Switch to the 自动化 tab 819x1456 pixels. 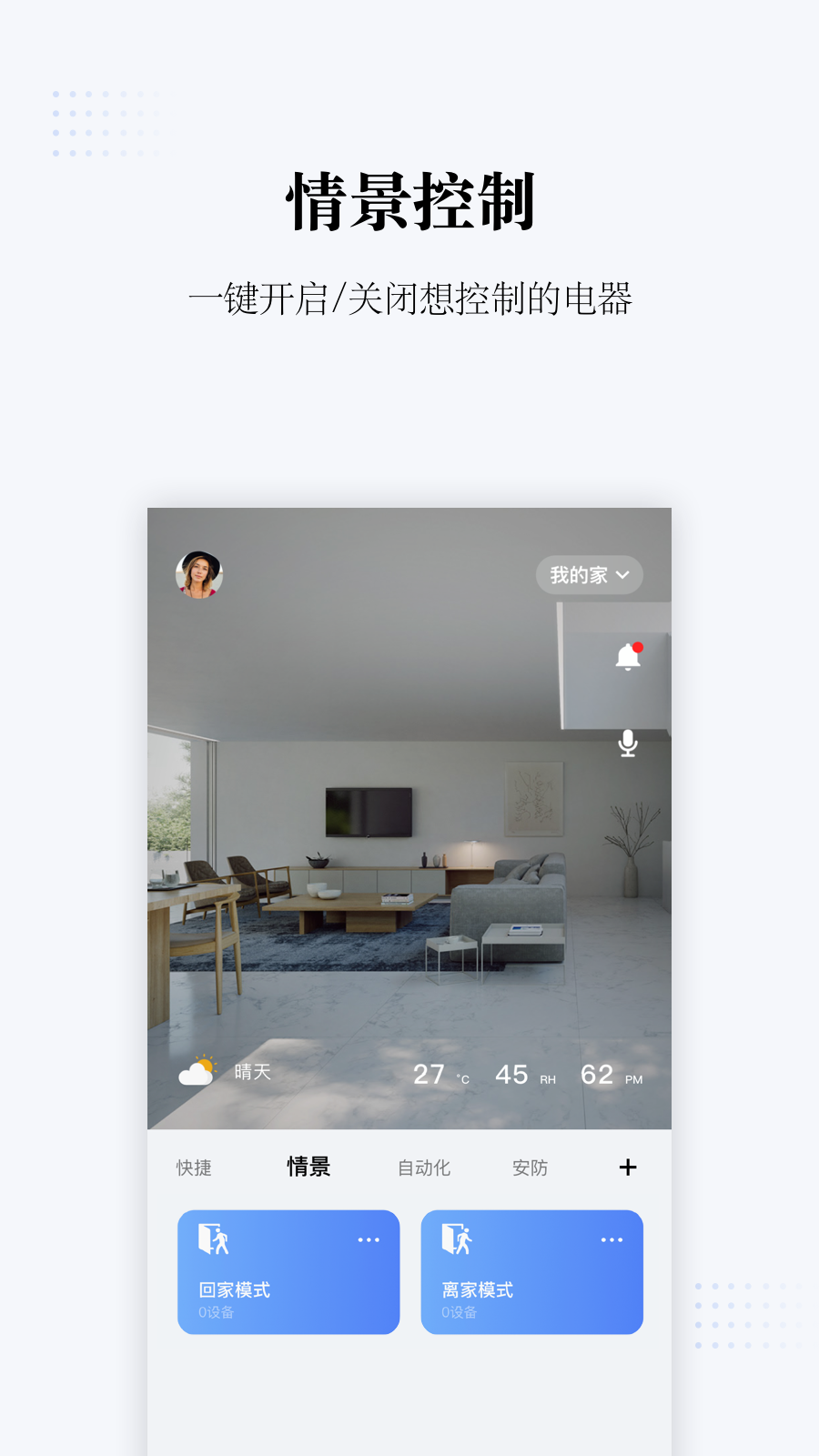[423, 1168]
